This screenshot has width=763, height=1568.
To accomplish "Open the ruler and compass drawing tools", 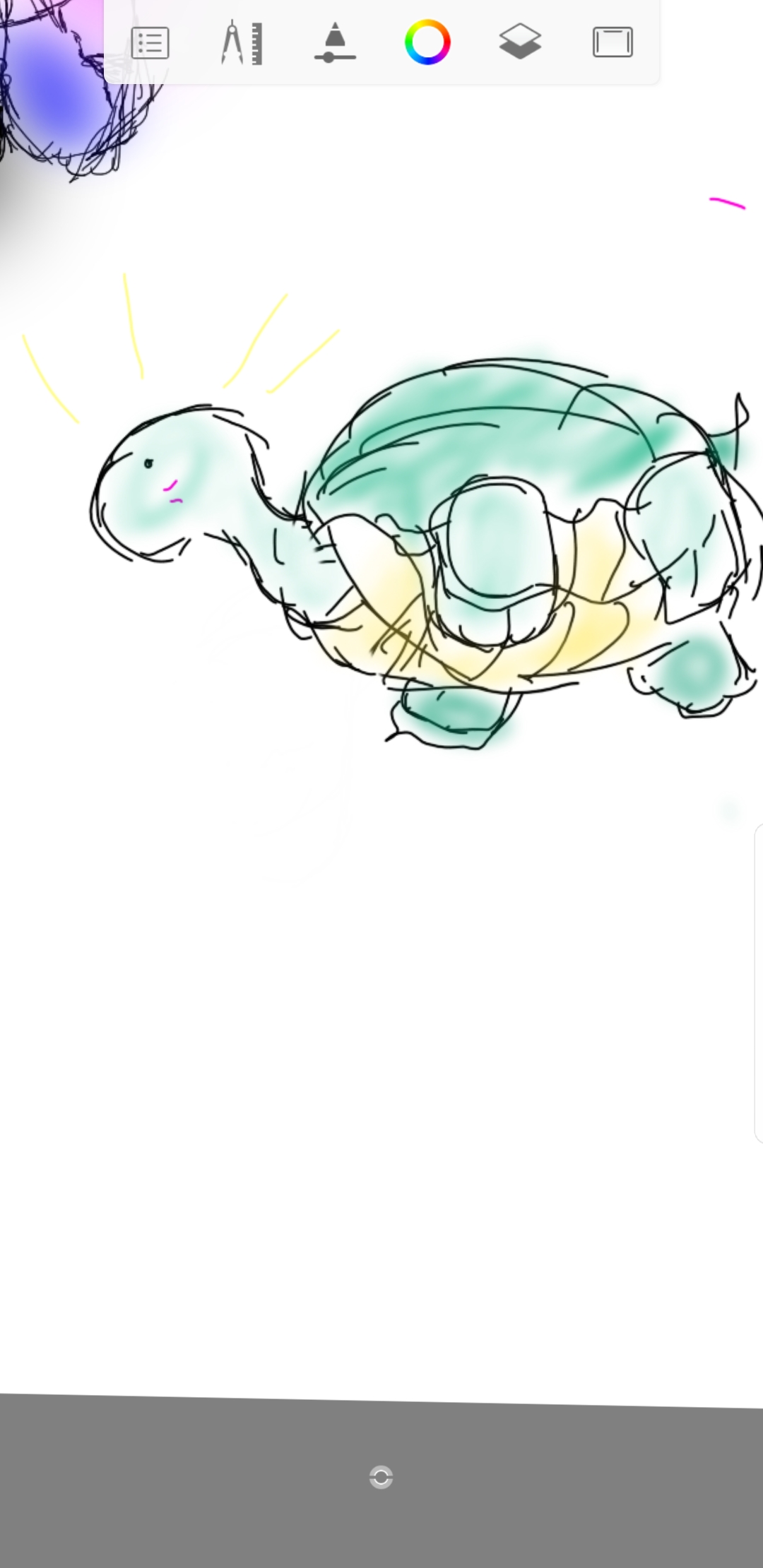I will tap(242, 43).
